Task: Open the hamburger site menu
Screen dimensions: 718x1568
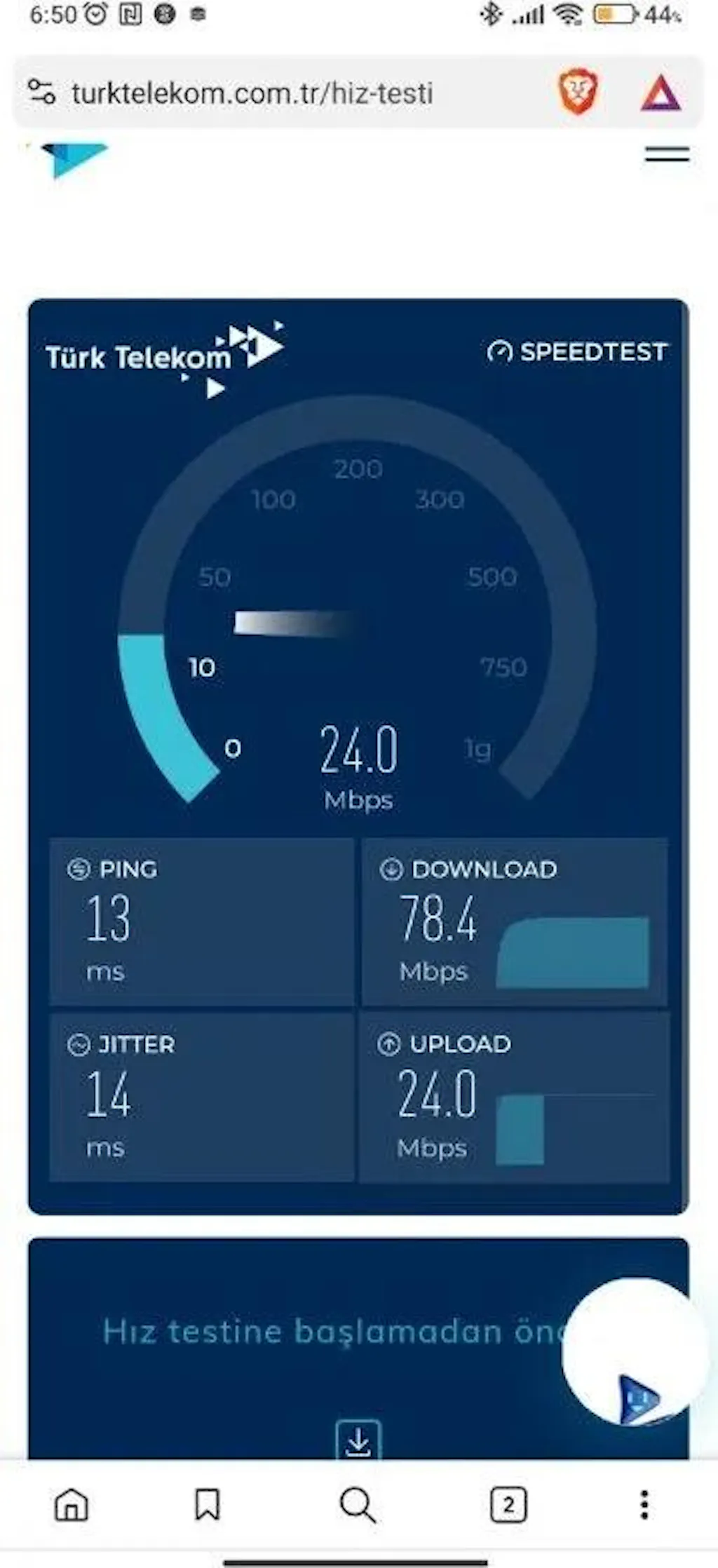Action: pyautogui.click(x=667, y=155)
